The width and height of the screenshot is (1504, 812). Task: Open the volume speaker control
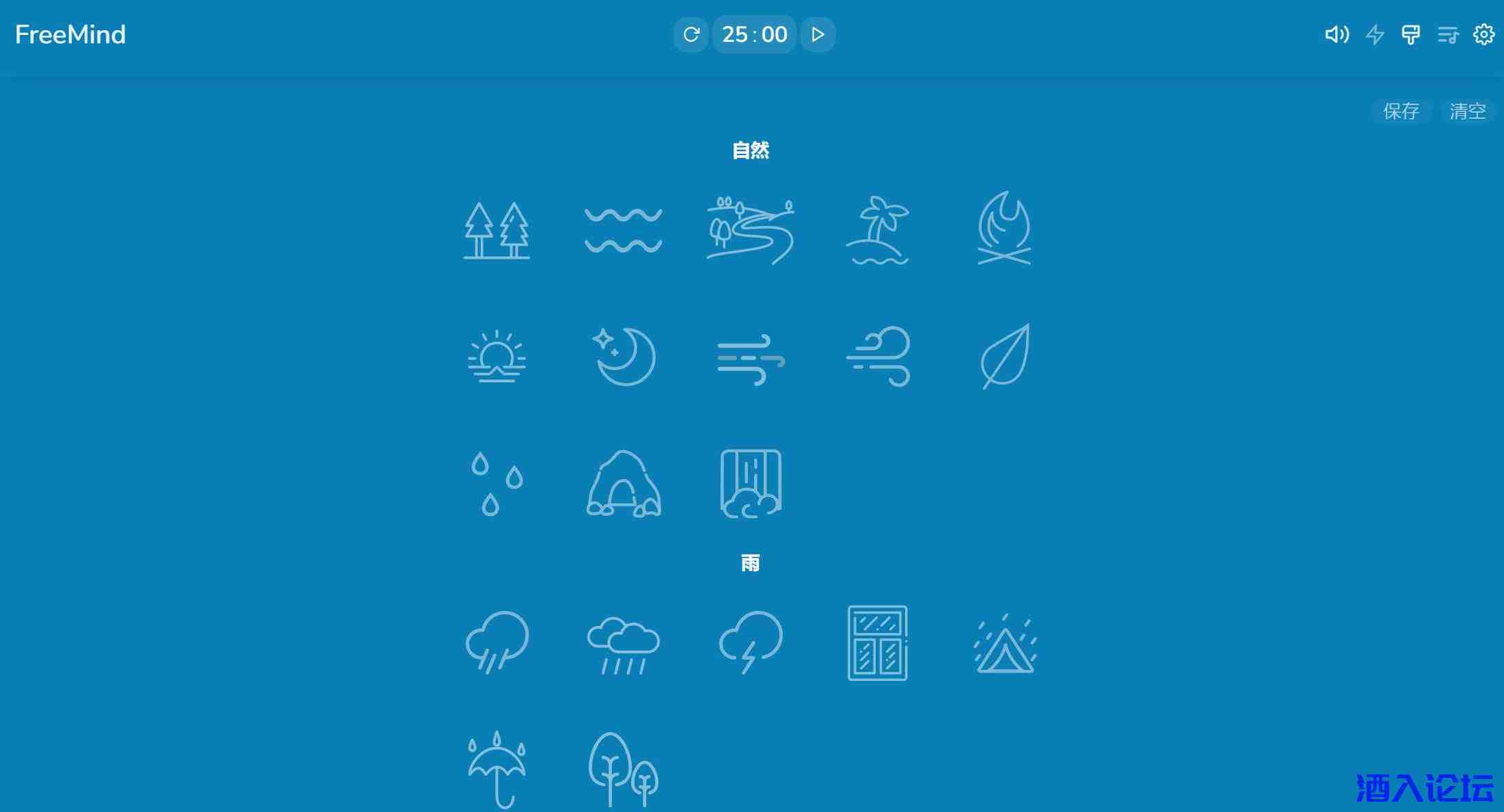coord(1336,34)
